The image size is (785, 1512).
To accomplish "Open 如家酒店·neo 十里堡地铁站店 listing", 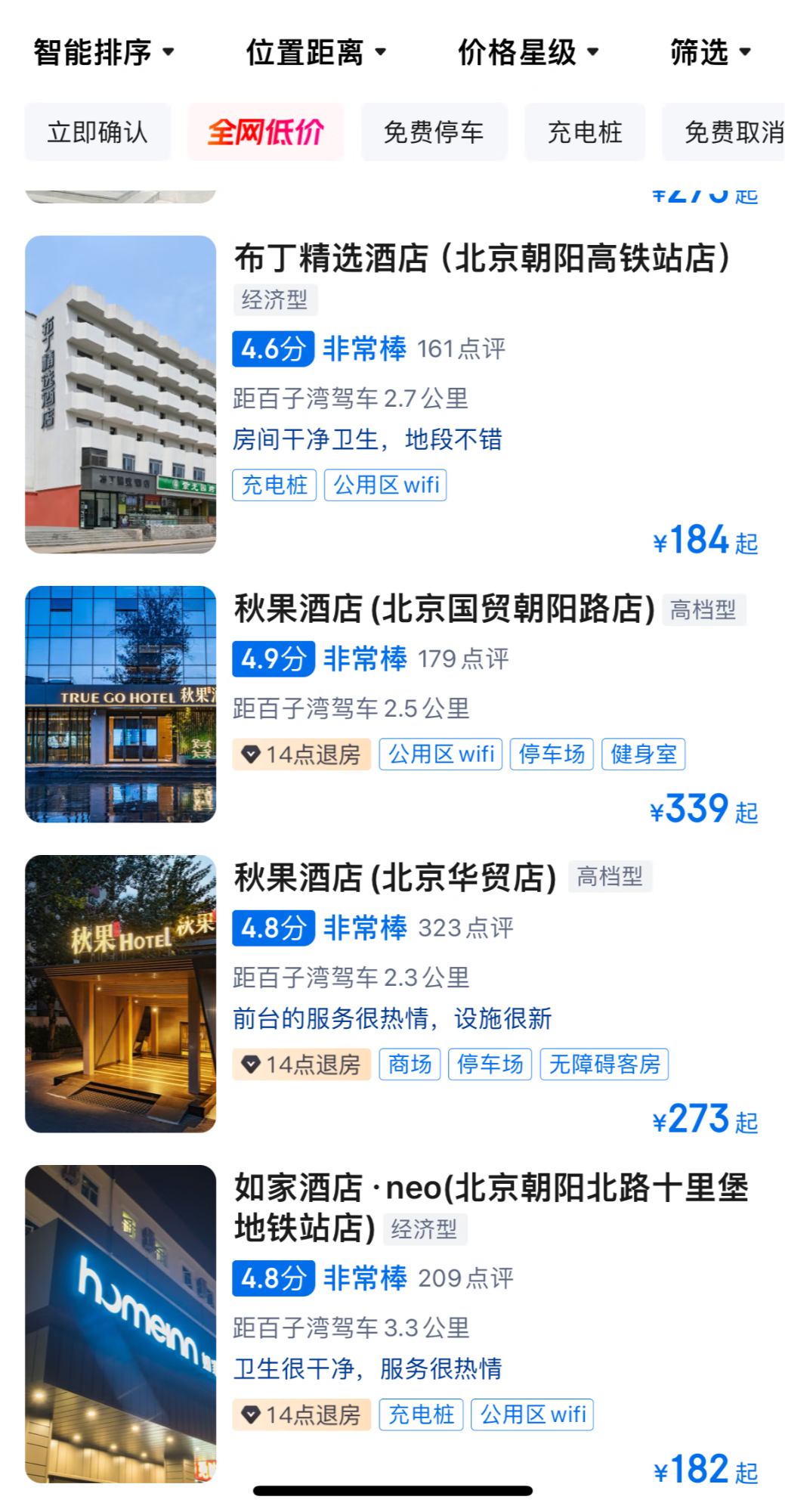I will pyautogui.click(x=392, y=1325).
